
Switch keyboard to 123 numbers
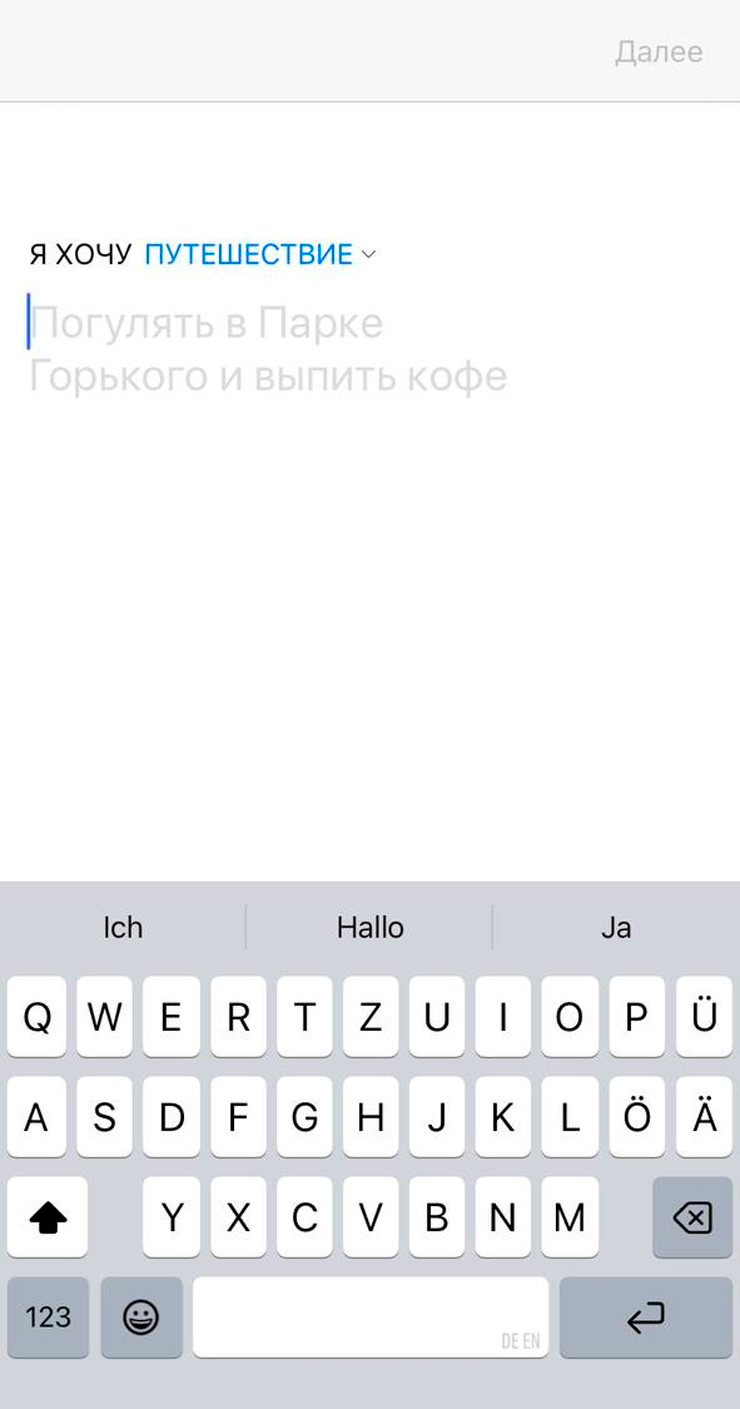click(x=48, y=1317)
